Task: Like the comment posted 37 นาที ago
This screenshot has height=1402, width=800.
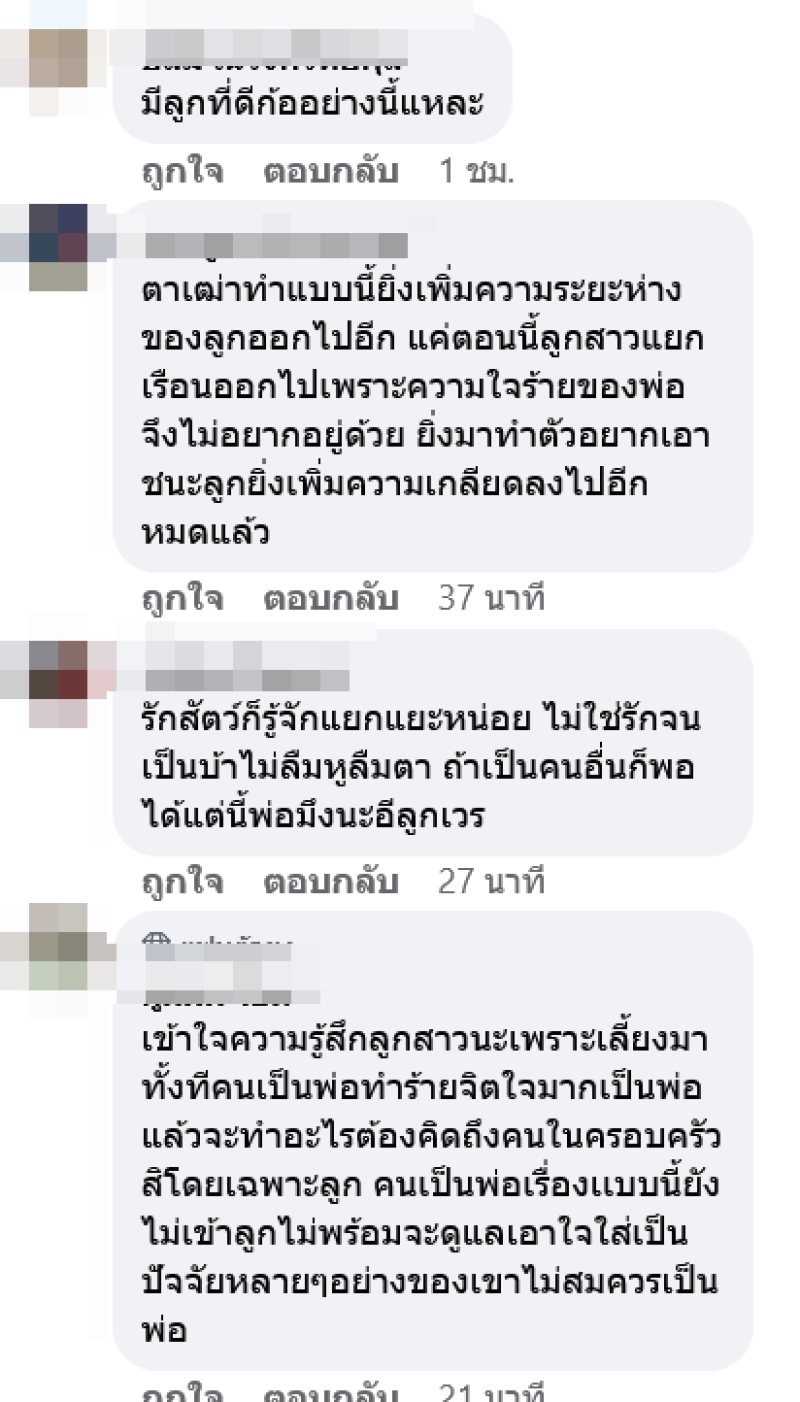Action: click(x=180, y=599)
